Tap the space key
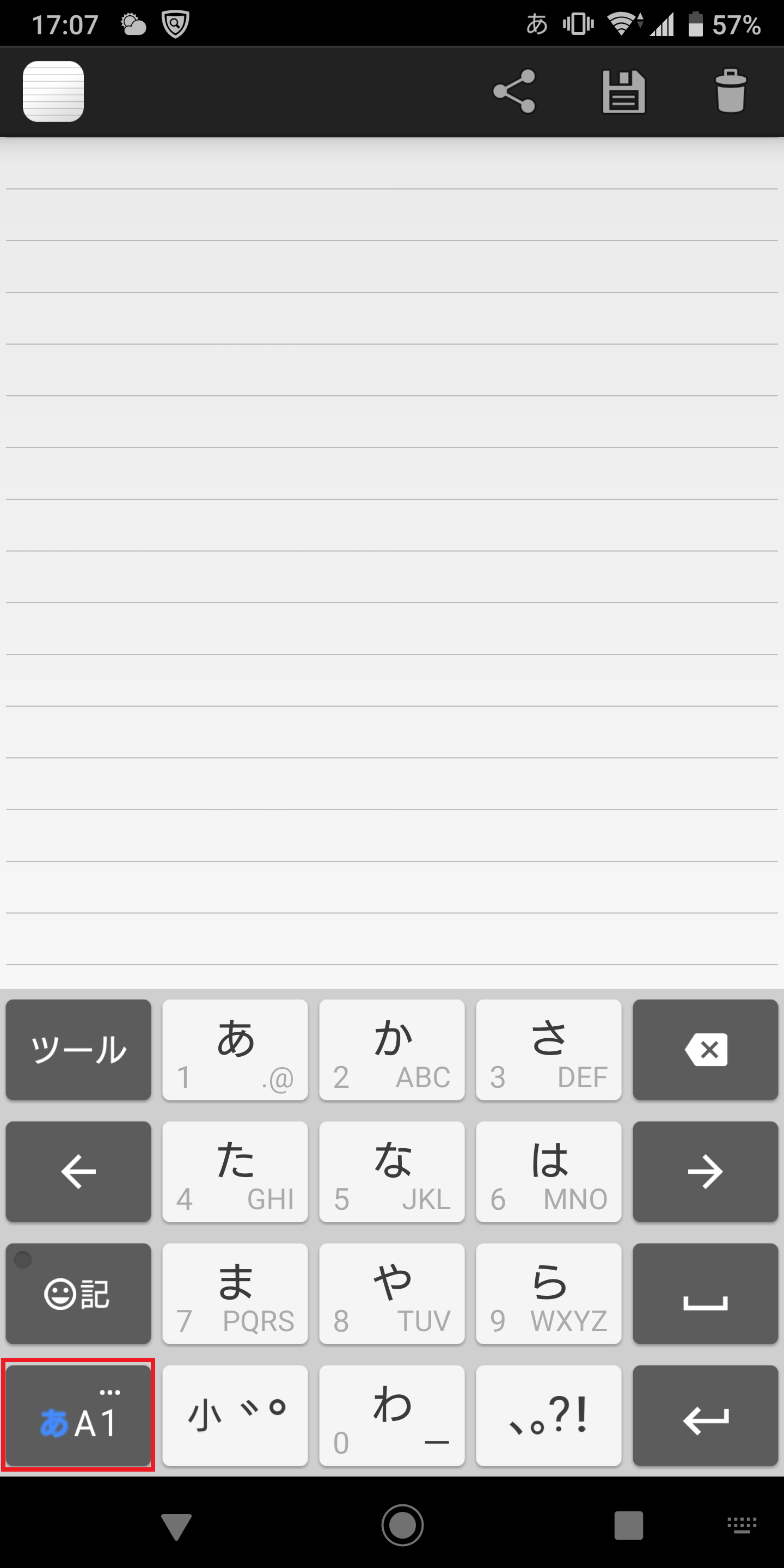784x1568 pixels. pyautogui.click(x=706, y=1293)
